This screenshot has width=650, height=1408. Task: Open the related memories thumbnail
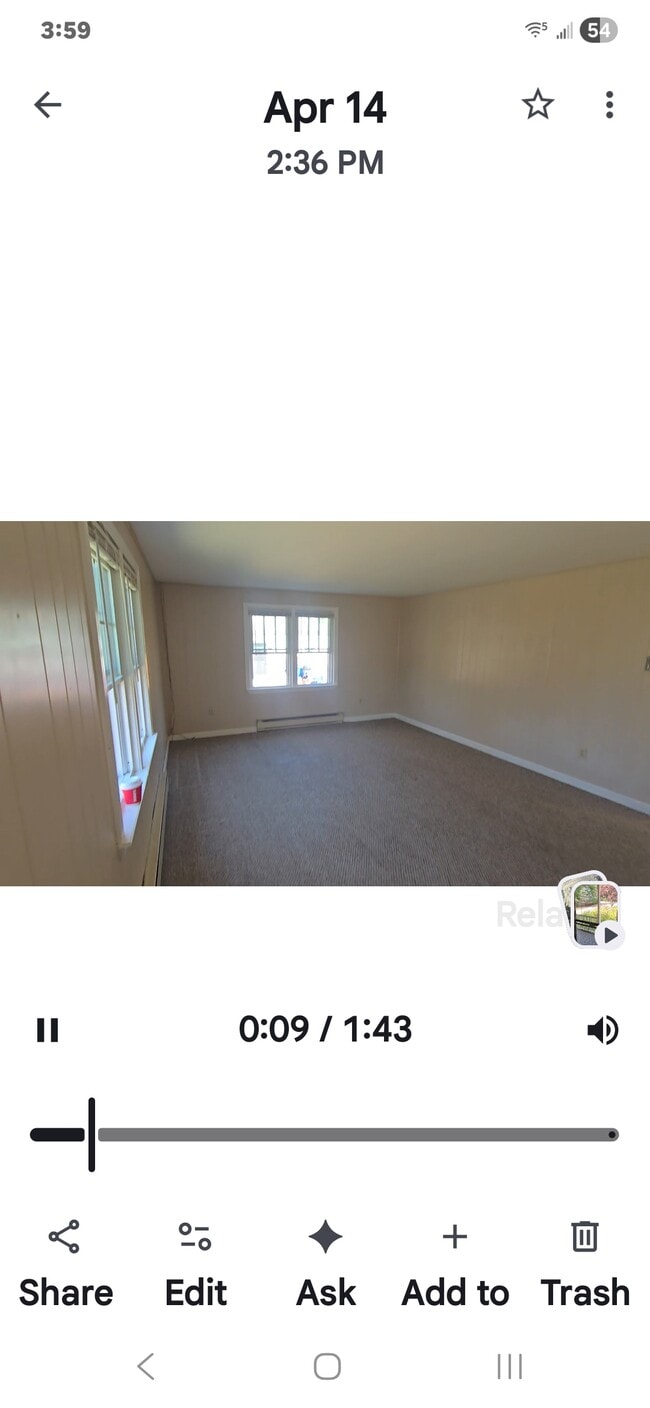[x=593, y=910]
